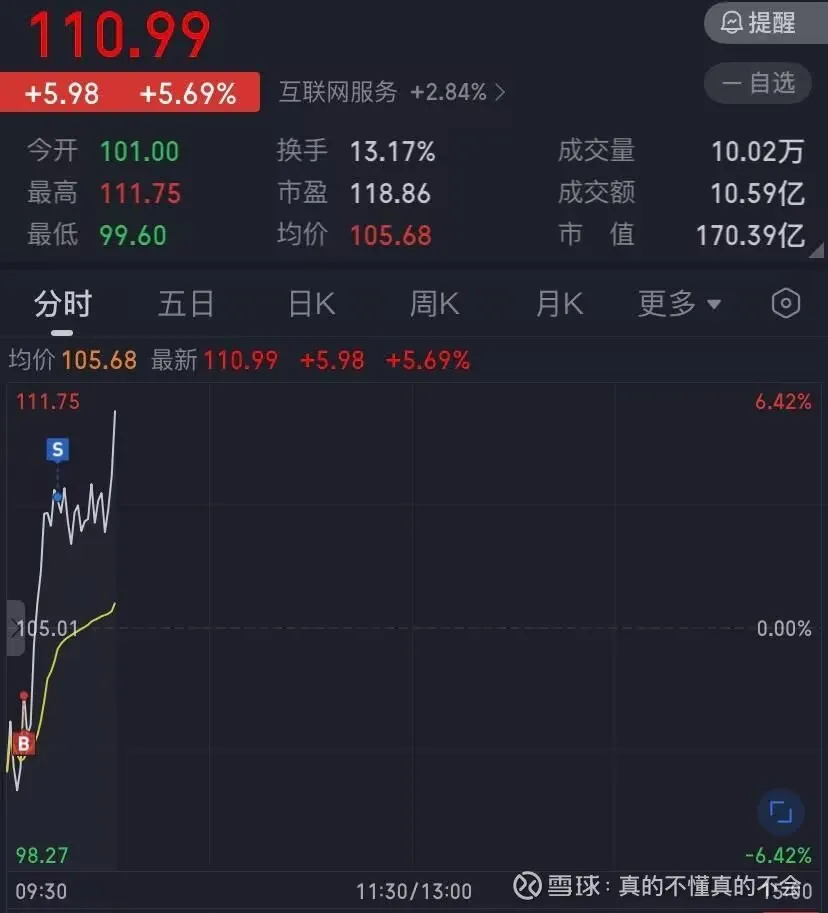Show the 日K candlestick chart

311,304
